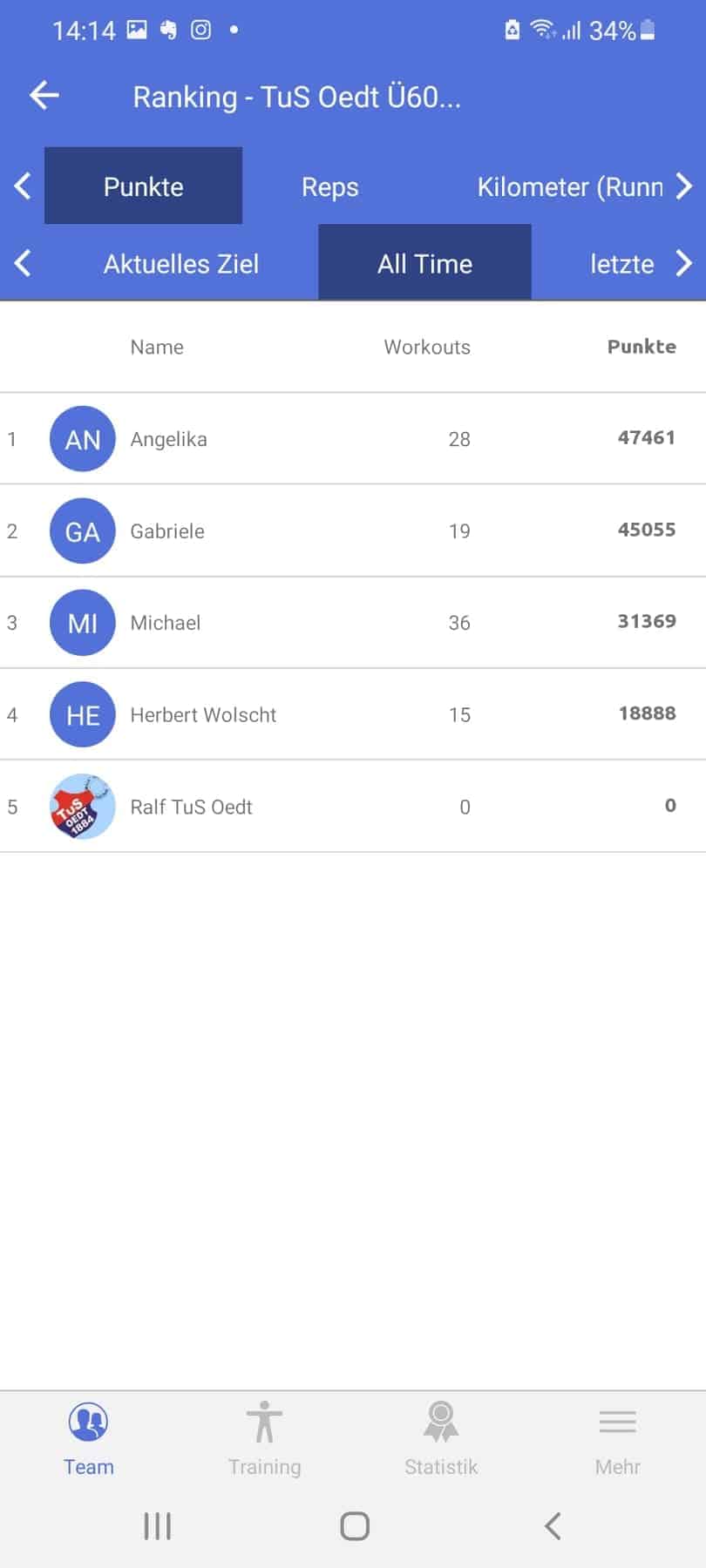The width and height of the screenshot is (706, 1568).
Task: Open the Statistik tab
Action: [441, 1439]
